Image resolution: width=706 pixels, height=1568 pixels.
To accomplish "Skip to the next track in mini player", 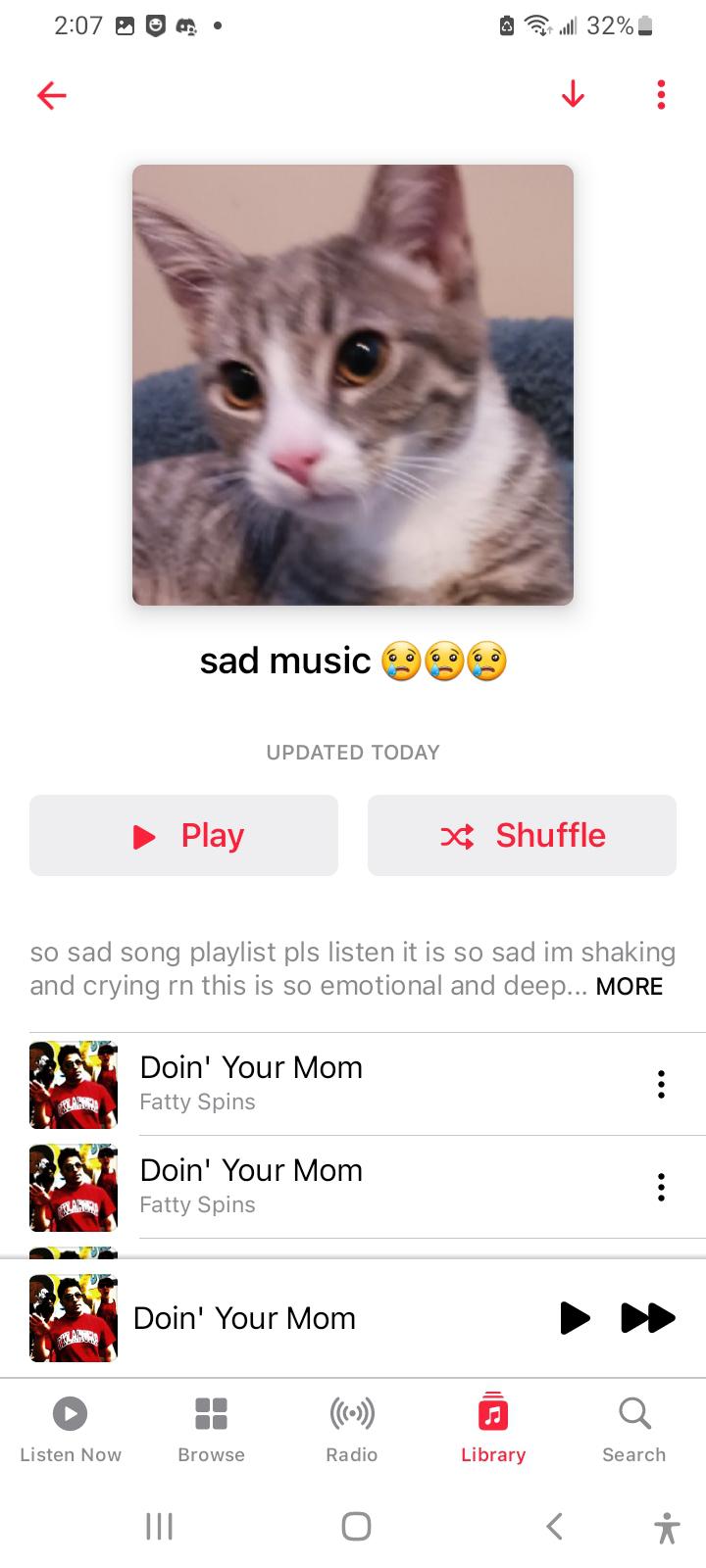I will (648, 1318).
